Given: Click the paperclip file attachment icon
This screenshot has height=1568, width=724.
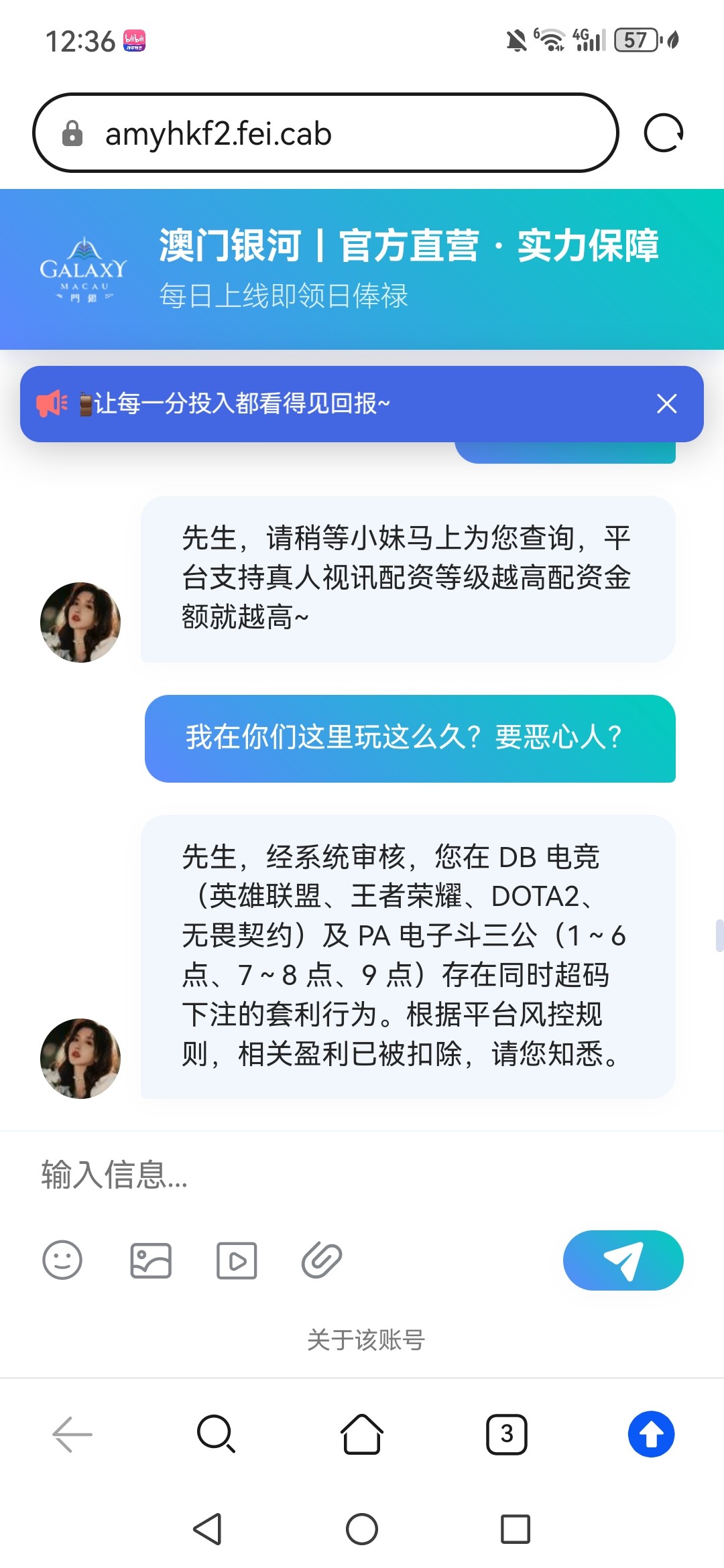Looking at the screenshot, I should [x=322, y=1260].
